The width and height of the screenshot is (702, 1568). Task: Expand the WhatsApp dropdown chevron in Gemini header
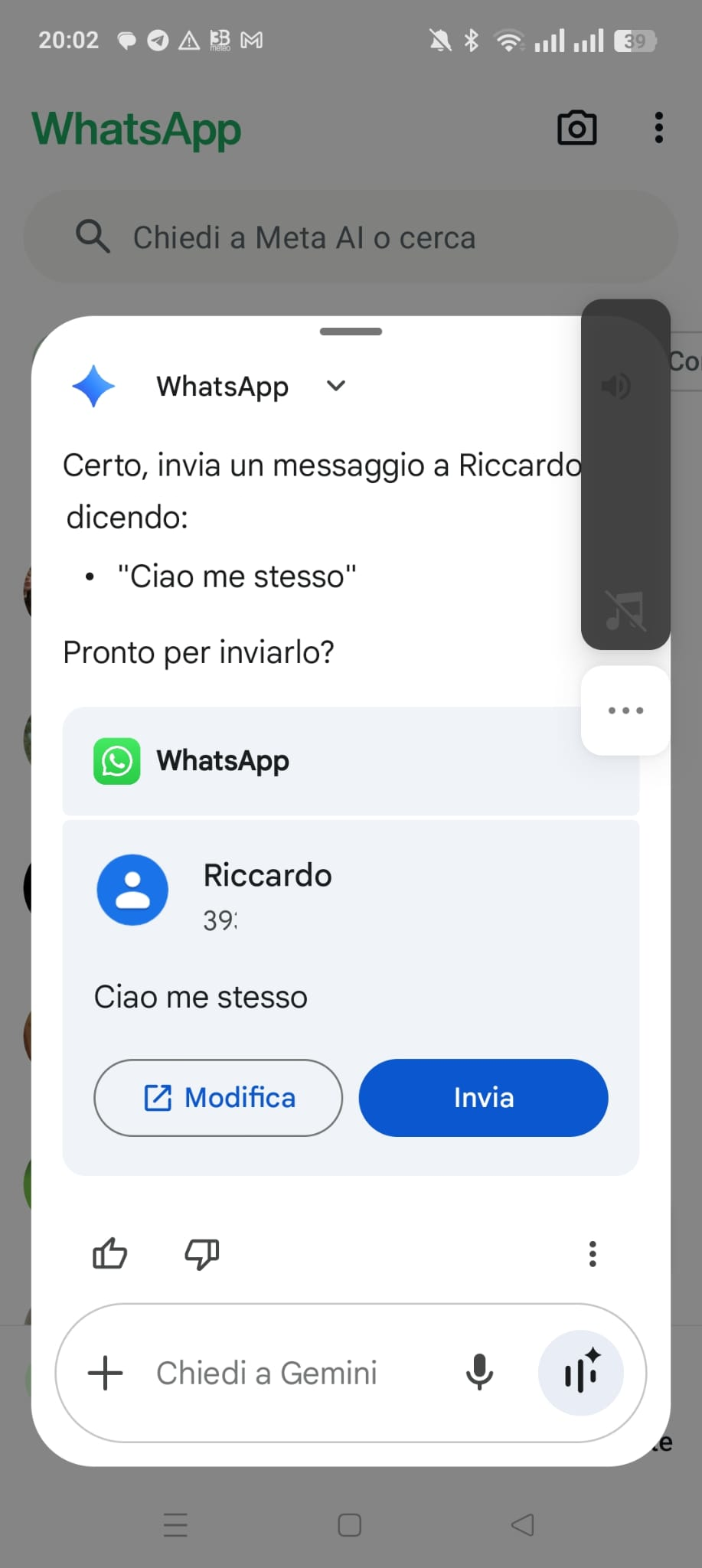(336, 386)
